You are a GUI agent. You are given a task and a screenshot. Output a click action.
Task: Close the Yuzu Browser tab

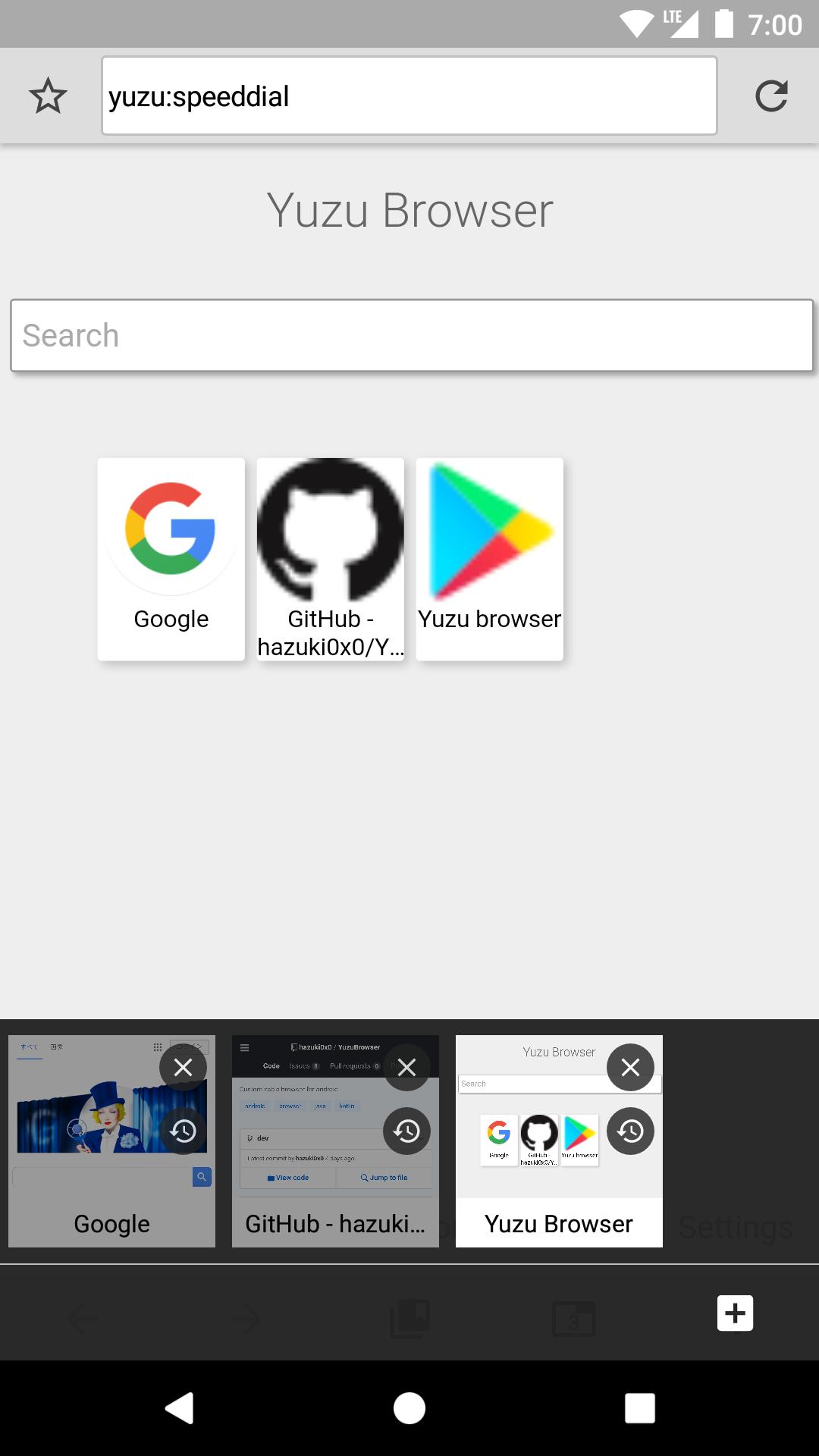coord(630,1068)
